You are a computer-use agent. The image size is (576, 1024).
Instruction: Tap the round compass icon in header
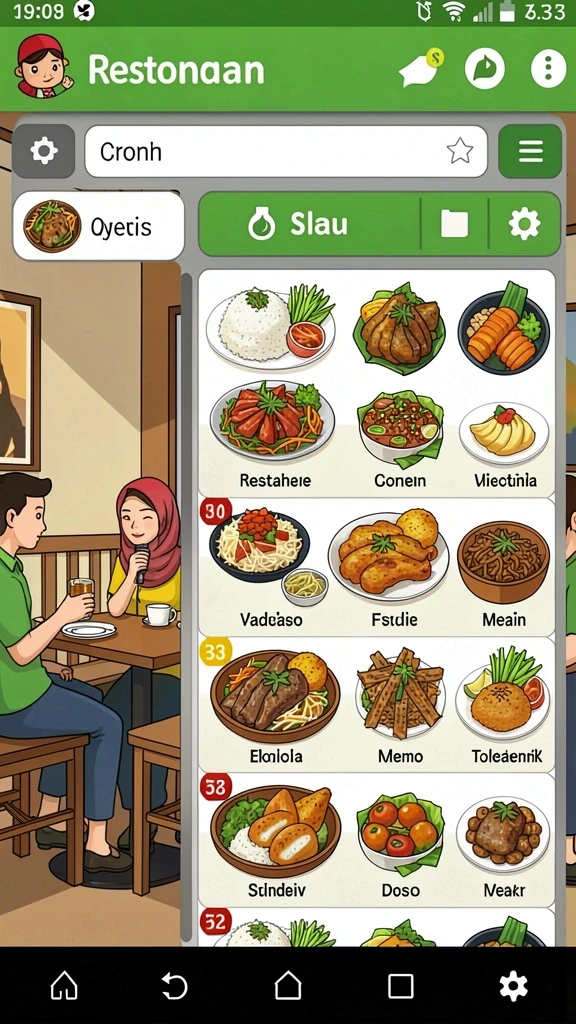(x=485, y=68)
